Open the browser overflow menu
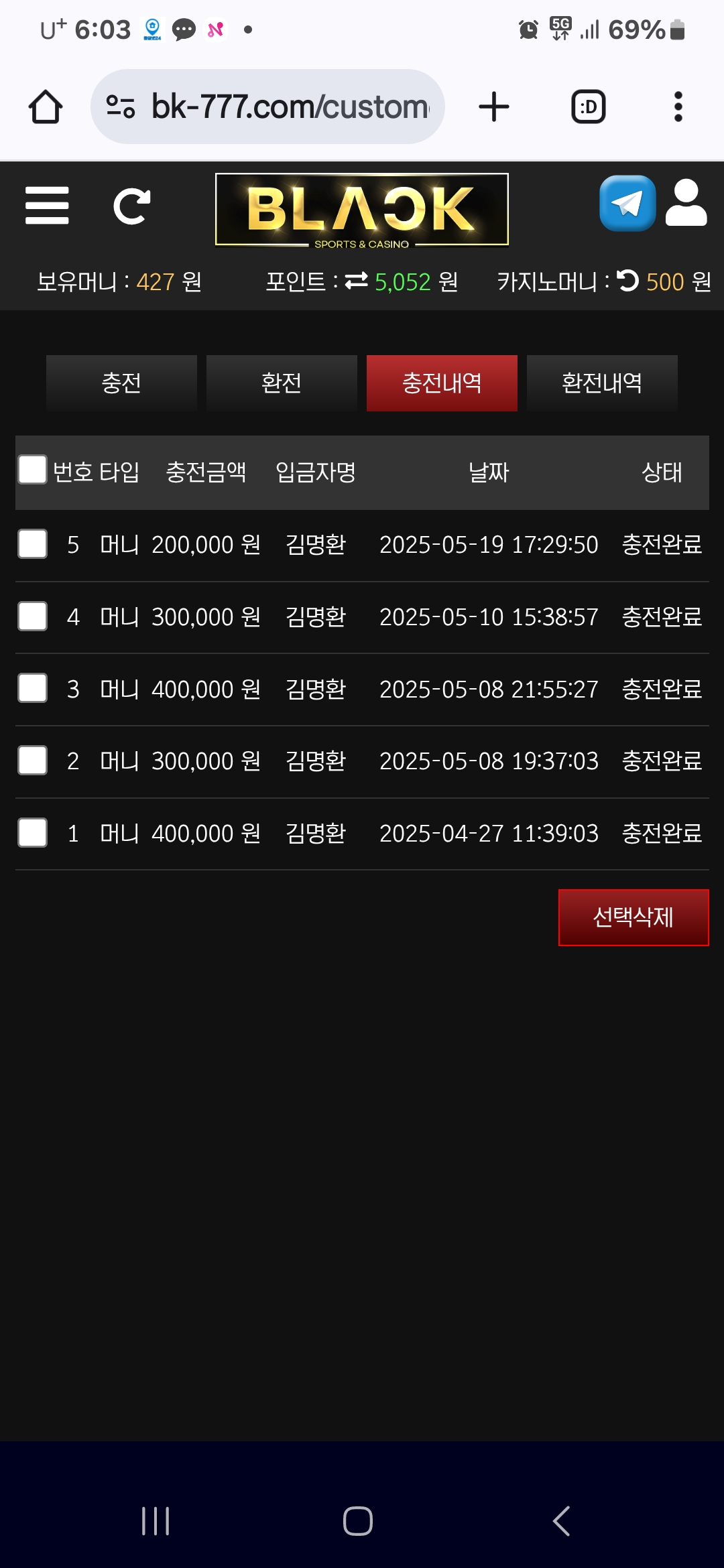 click(x=678, y=107)
